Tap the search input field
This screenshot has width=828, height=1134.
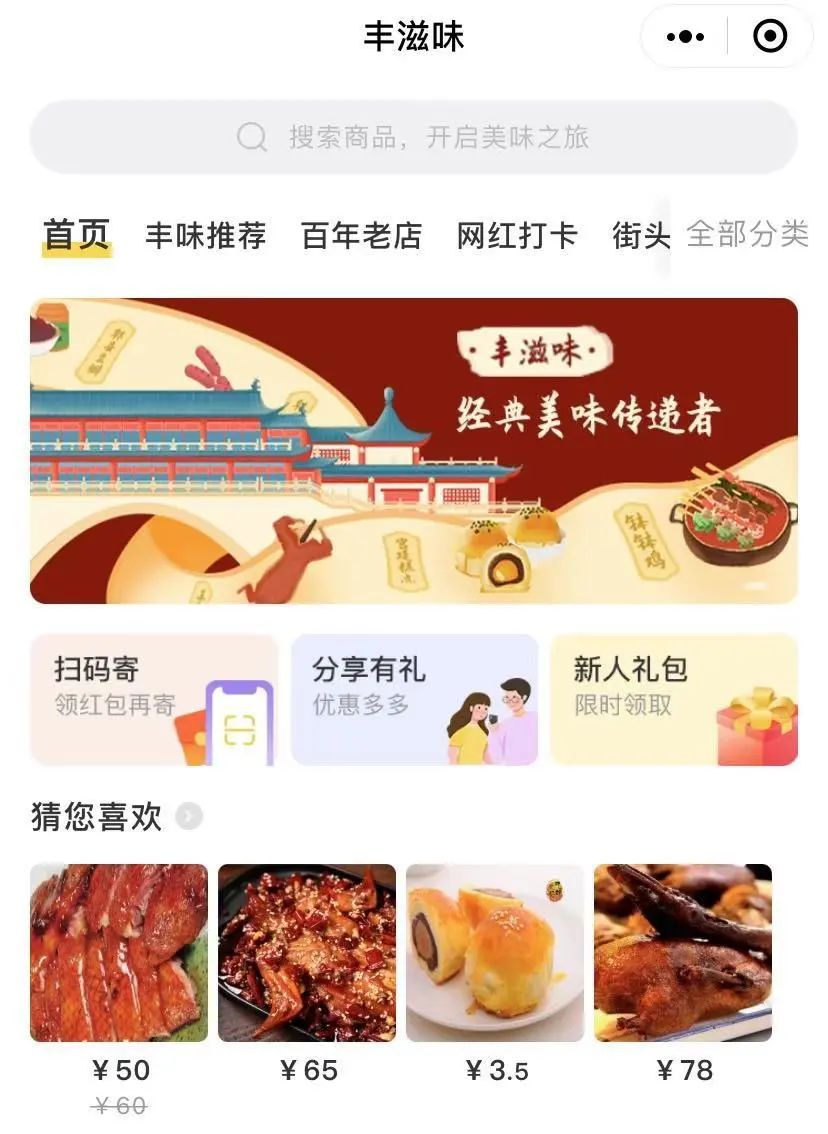[x=414, y=137]
